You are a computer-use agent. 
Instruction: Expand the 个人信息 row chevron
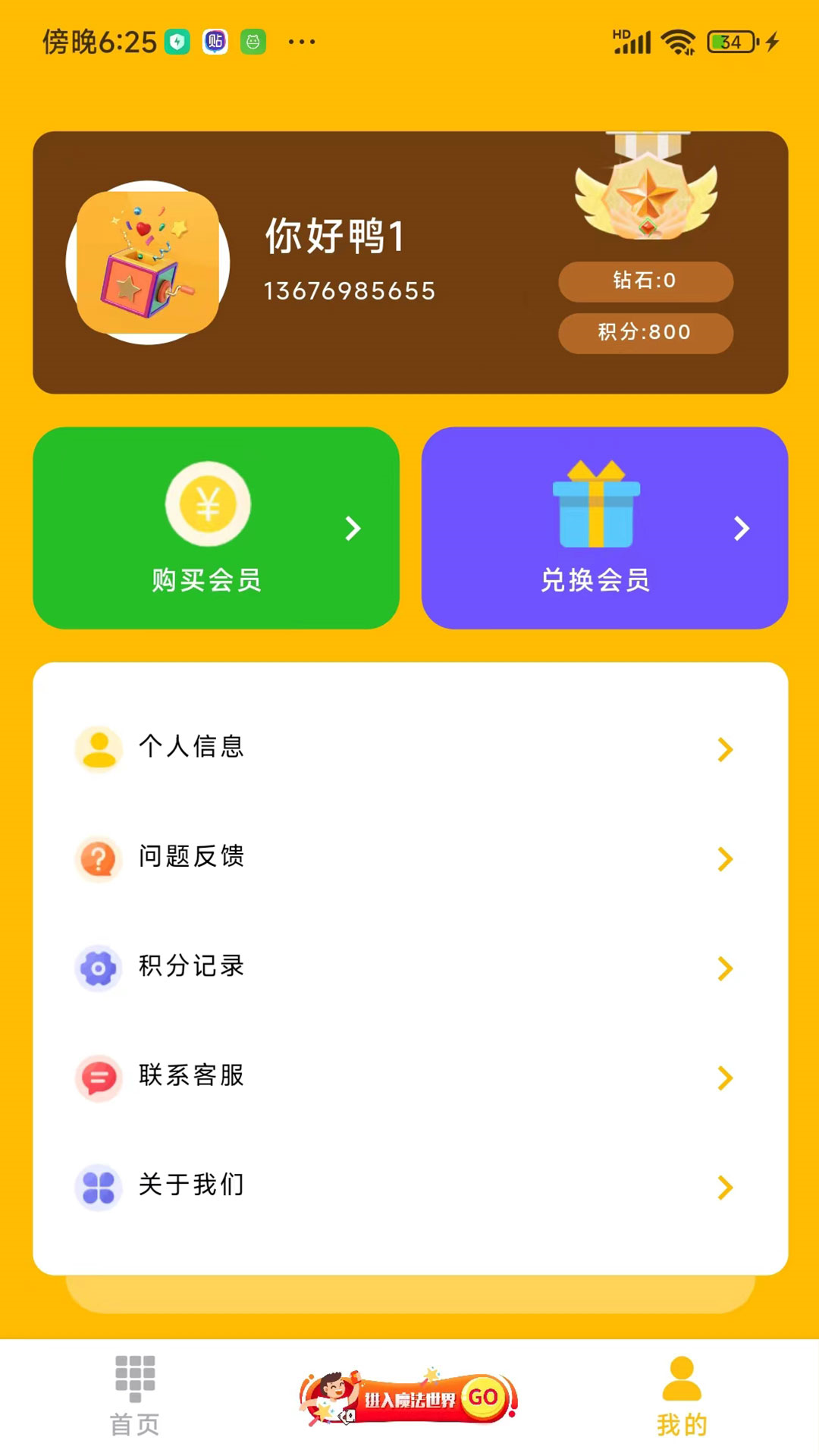click(724, 750)
